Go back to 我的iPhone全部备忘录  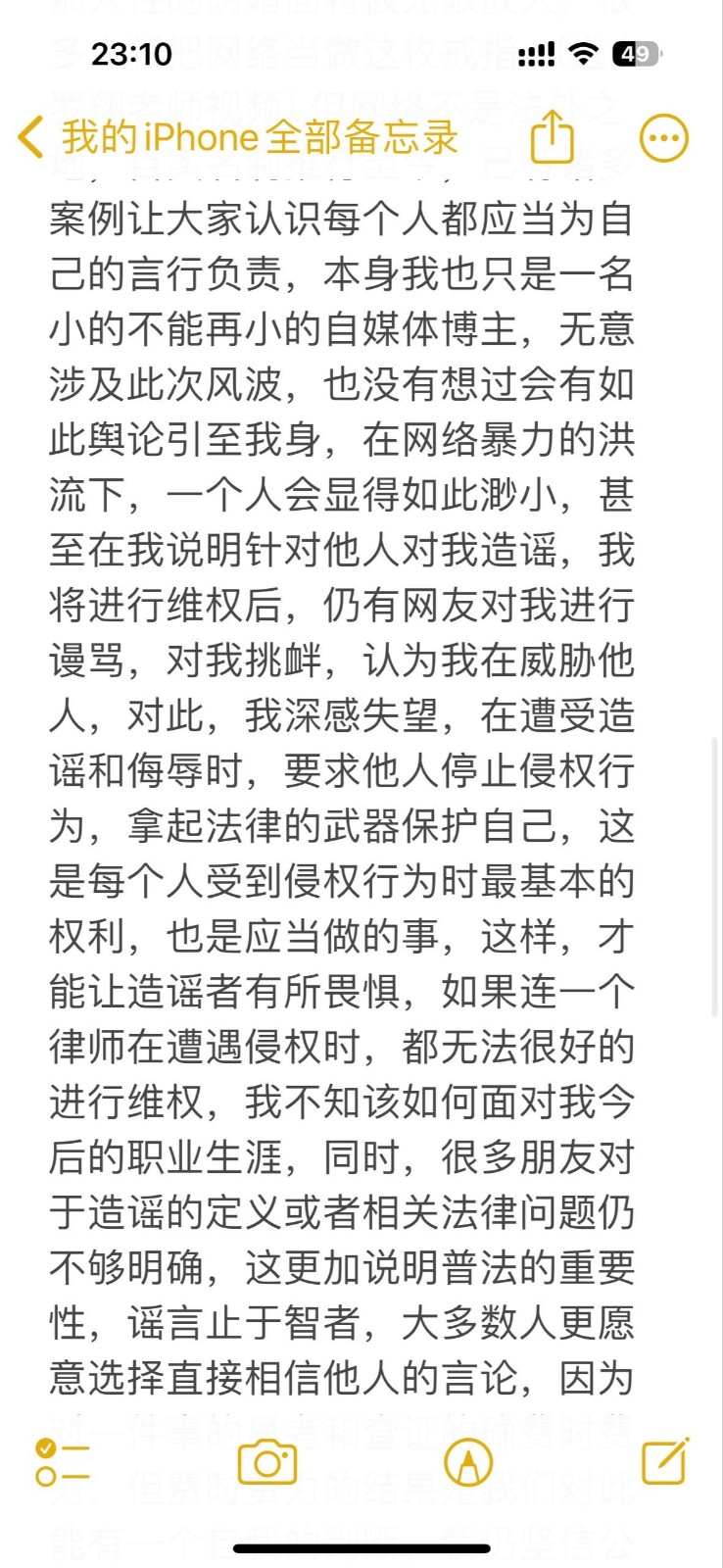click(x=238, y=137)
